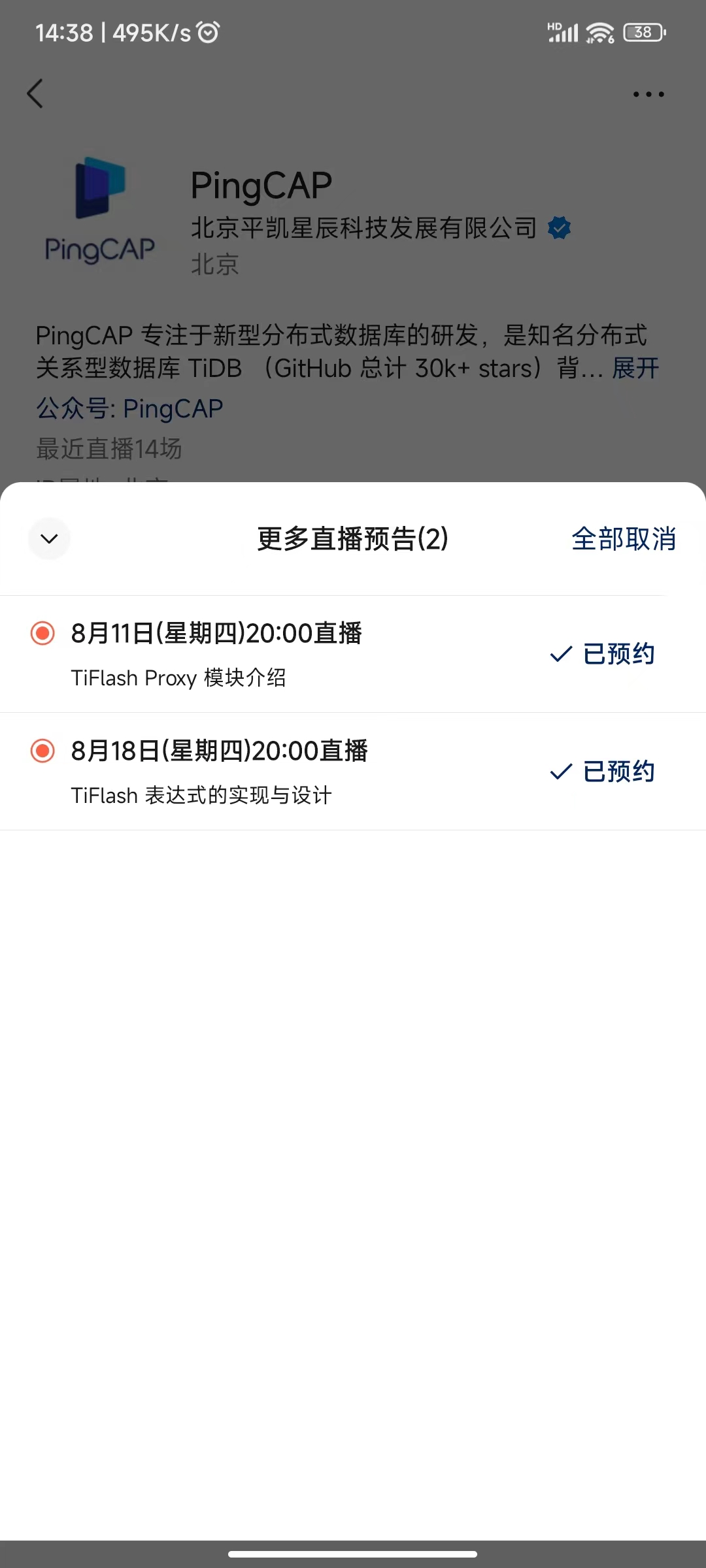Go back using the top-left arrow

click(35, 93)
